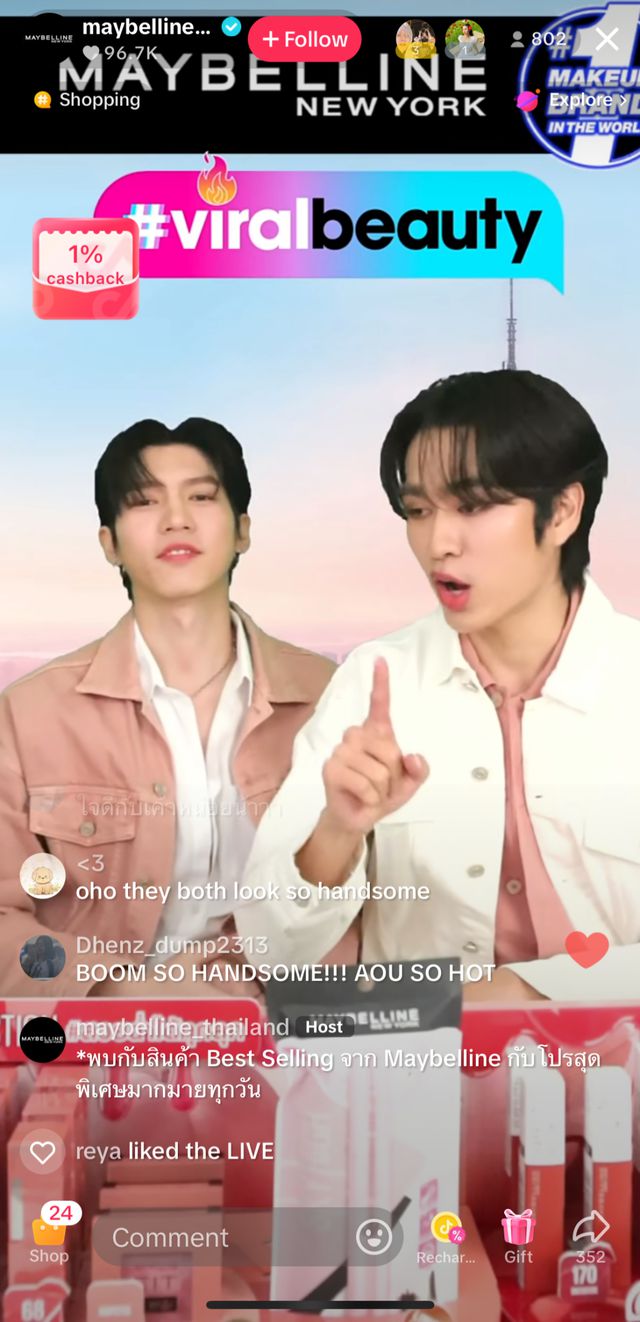The width and height of the screenshot is (640, 1322).
Task: Open the 1% cashback coupon
Action: (85, 268)
